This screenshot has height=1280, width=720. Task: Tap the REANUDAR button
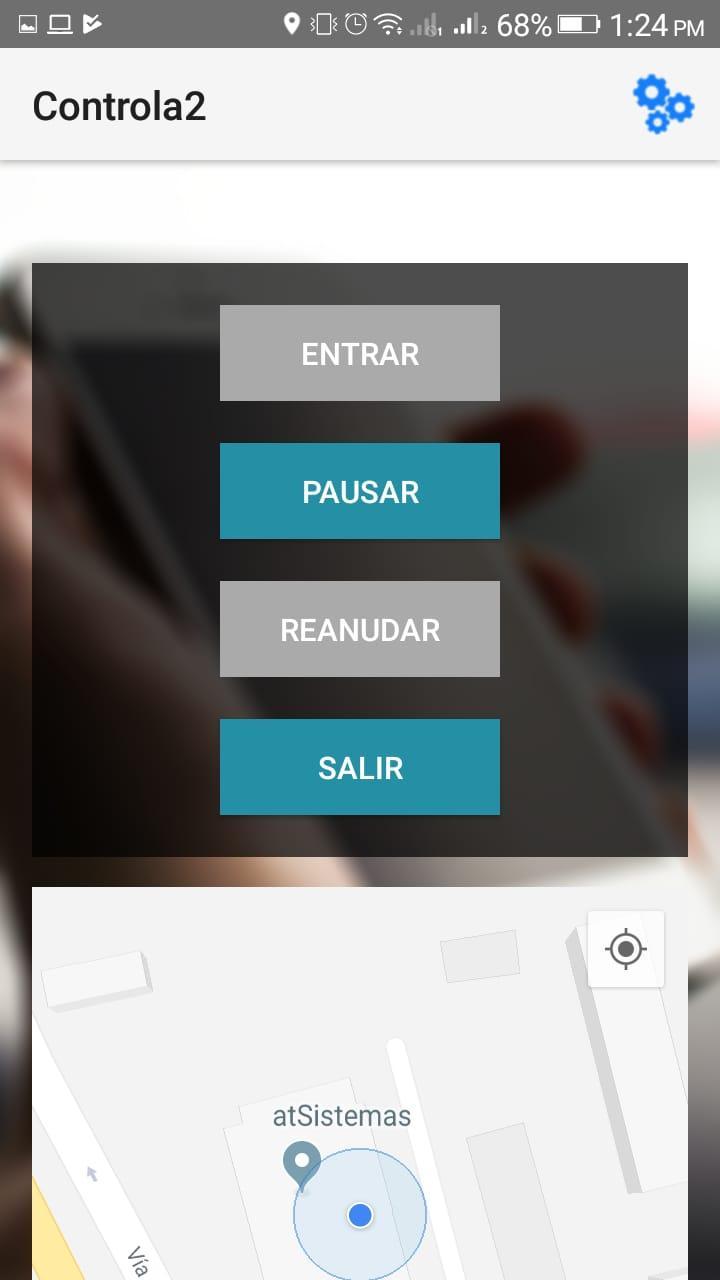point(360,629)
